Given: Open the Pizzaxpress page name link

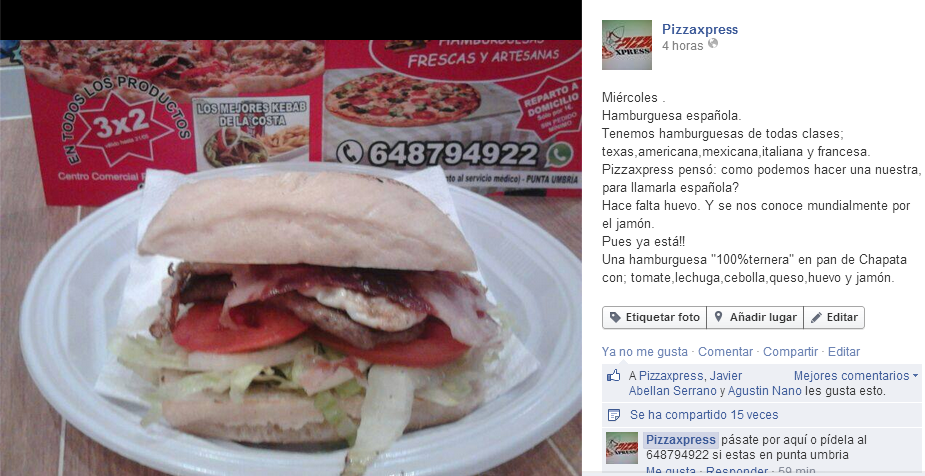Looking at the screenshot, I should coord(700,29).
